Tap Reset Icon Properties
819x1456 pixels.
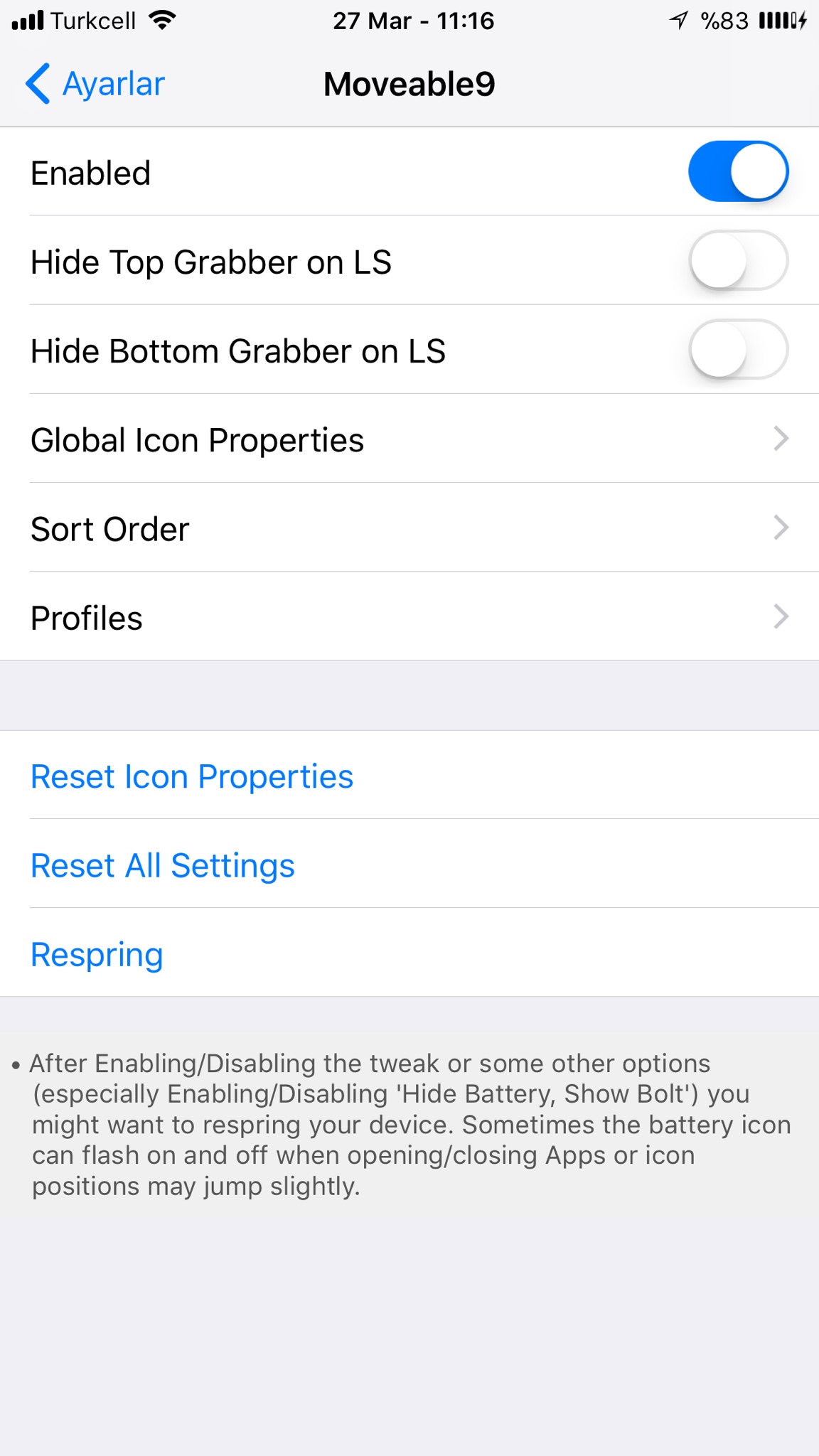point(192,776)
